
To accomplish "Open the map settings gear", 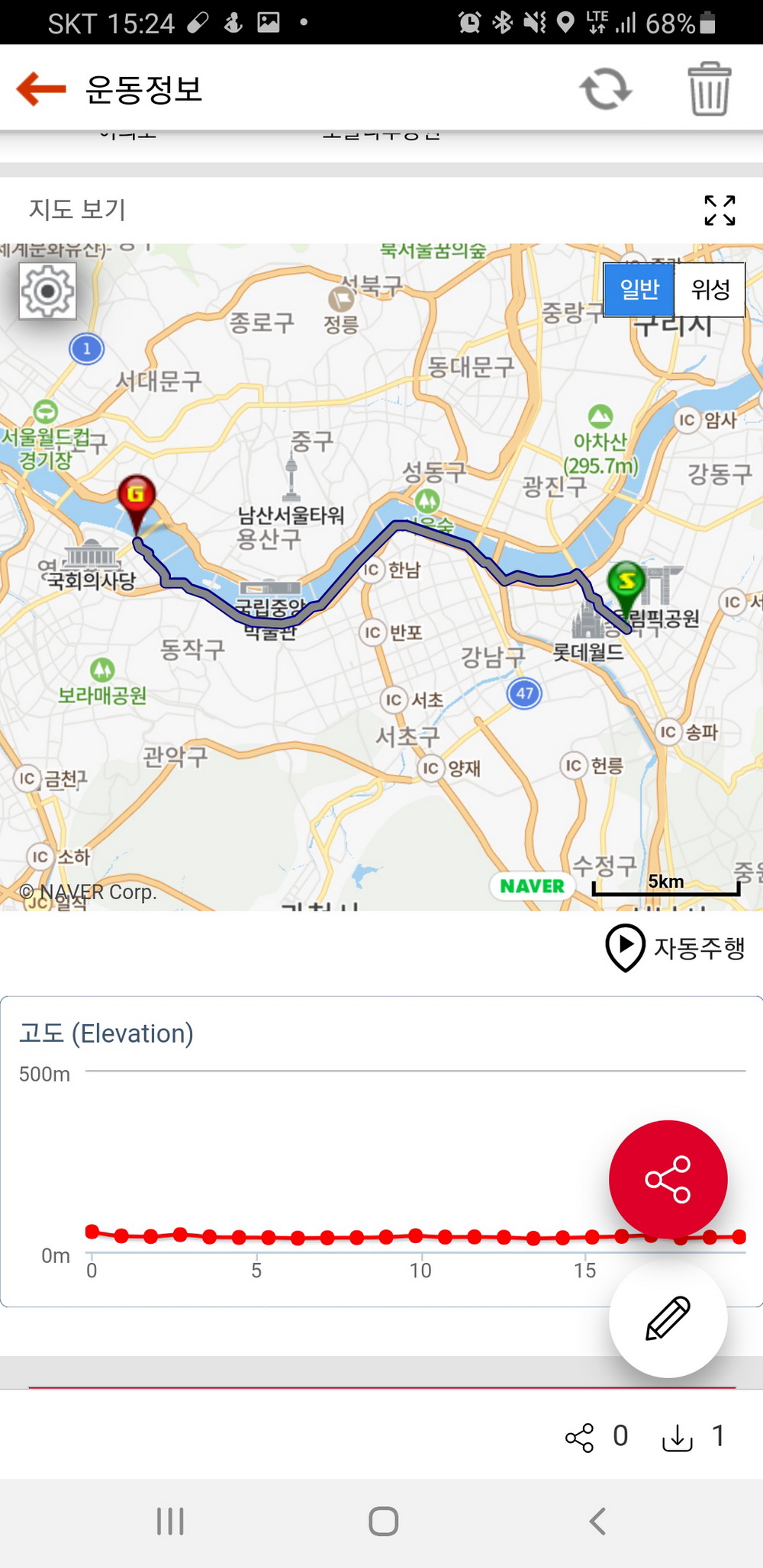I will pos(47,291).
